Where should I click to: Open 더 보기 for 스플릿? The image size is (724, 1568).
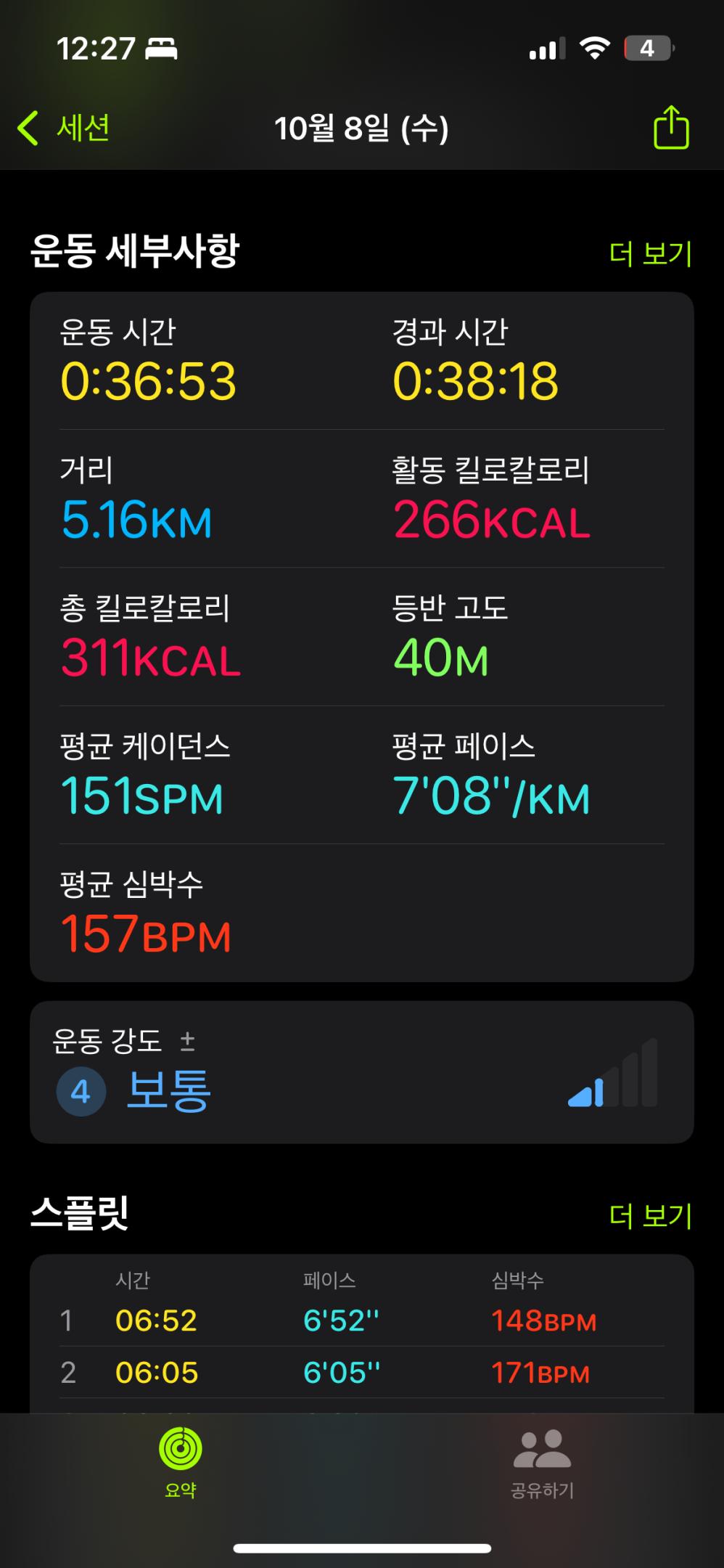pyautogui.click(x=650, y=1215)
